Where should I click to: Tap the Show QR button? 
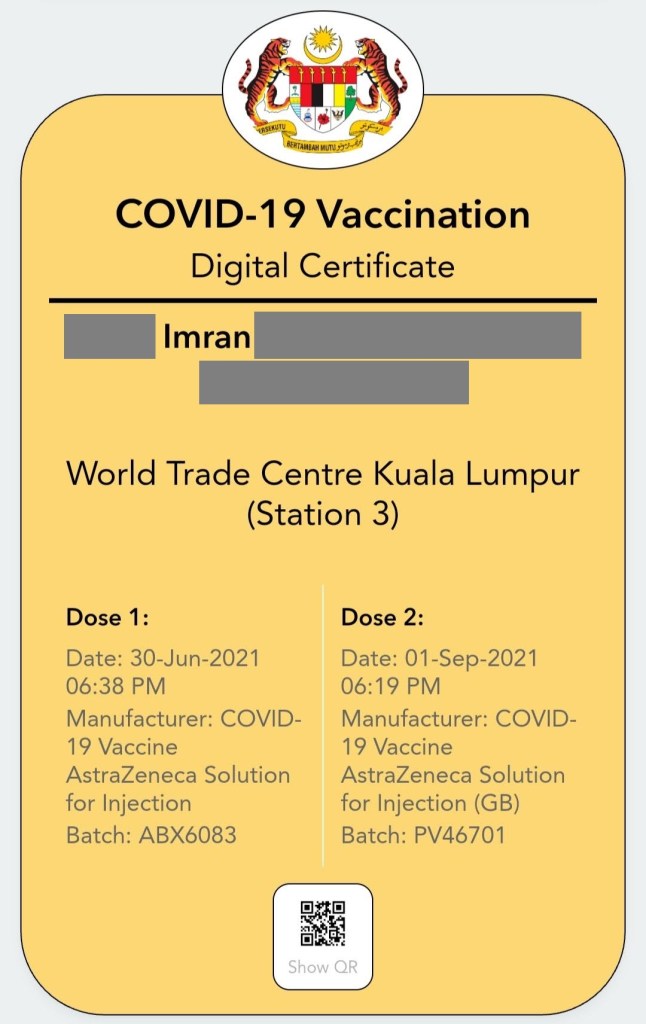pos(323,936)
